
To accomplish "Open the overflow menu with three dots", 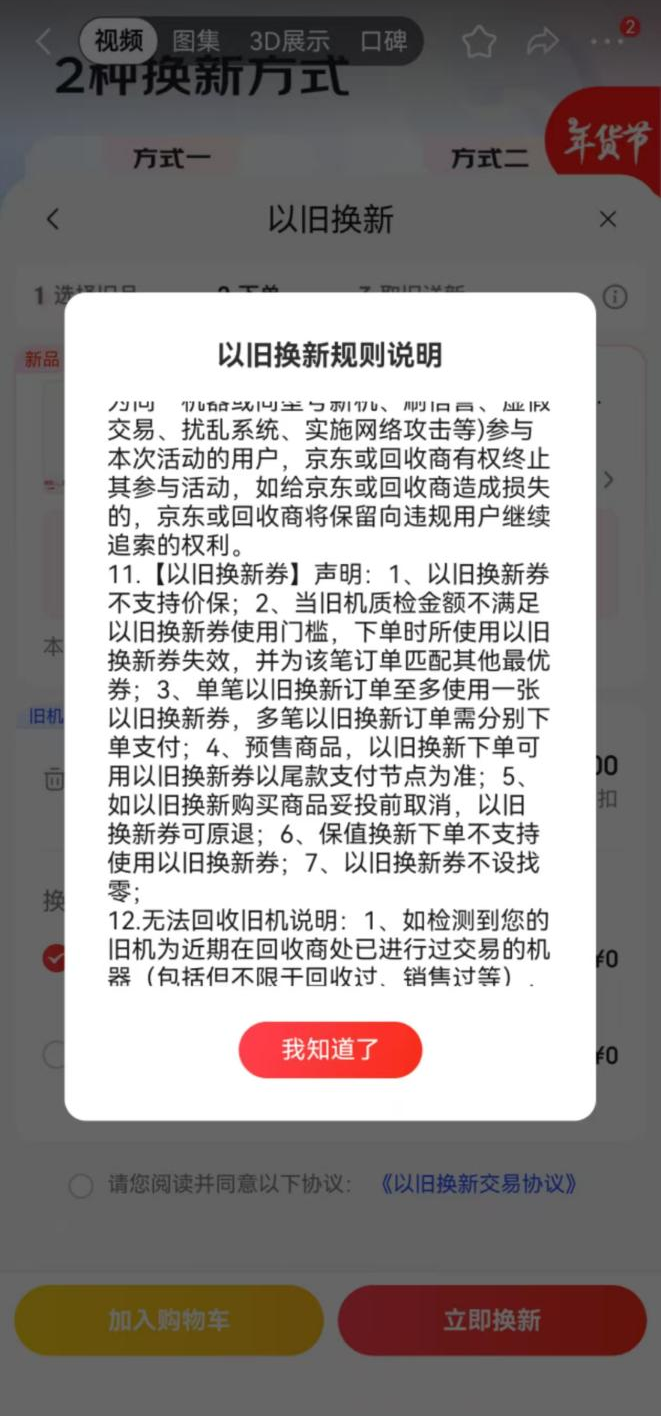I will pos(608,42).
